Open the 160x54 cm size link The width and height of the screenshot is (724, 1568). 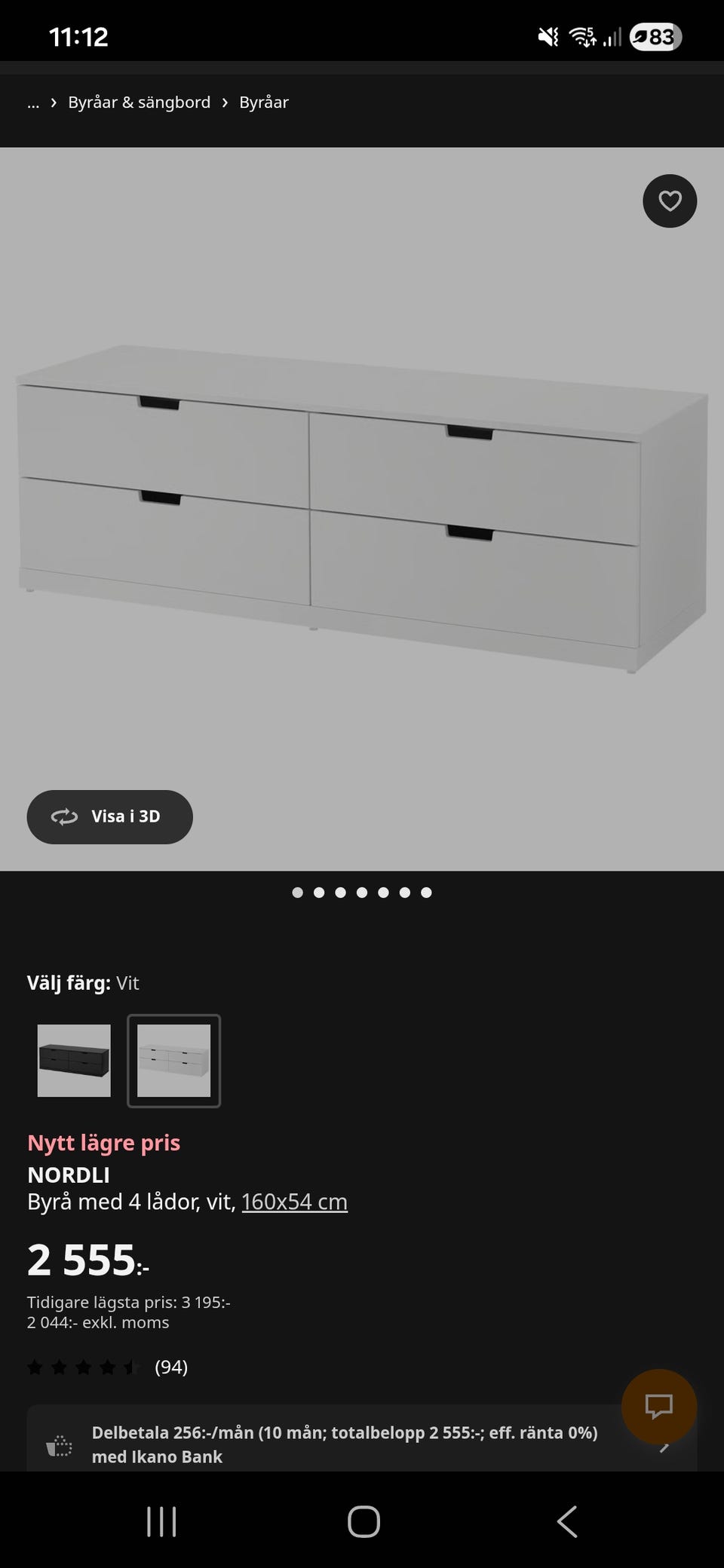pyautogui.click(x=294, y=1202)
